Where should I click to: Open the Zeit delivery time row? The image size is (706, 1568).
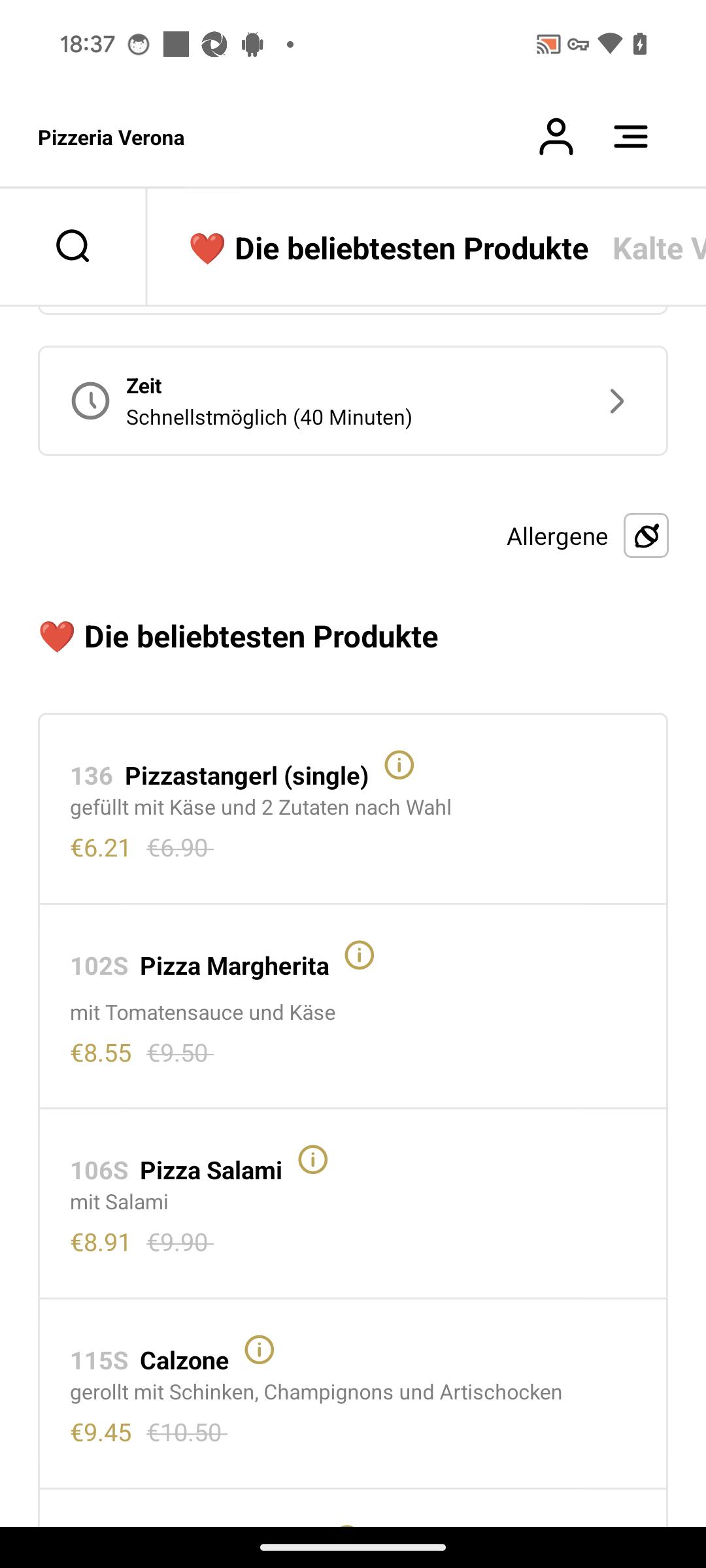[353, 401]
